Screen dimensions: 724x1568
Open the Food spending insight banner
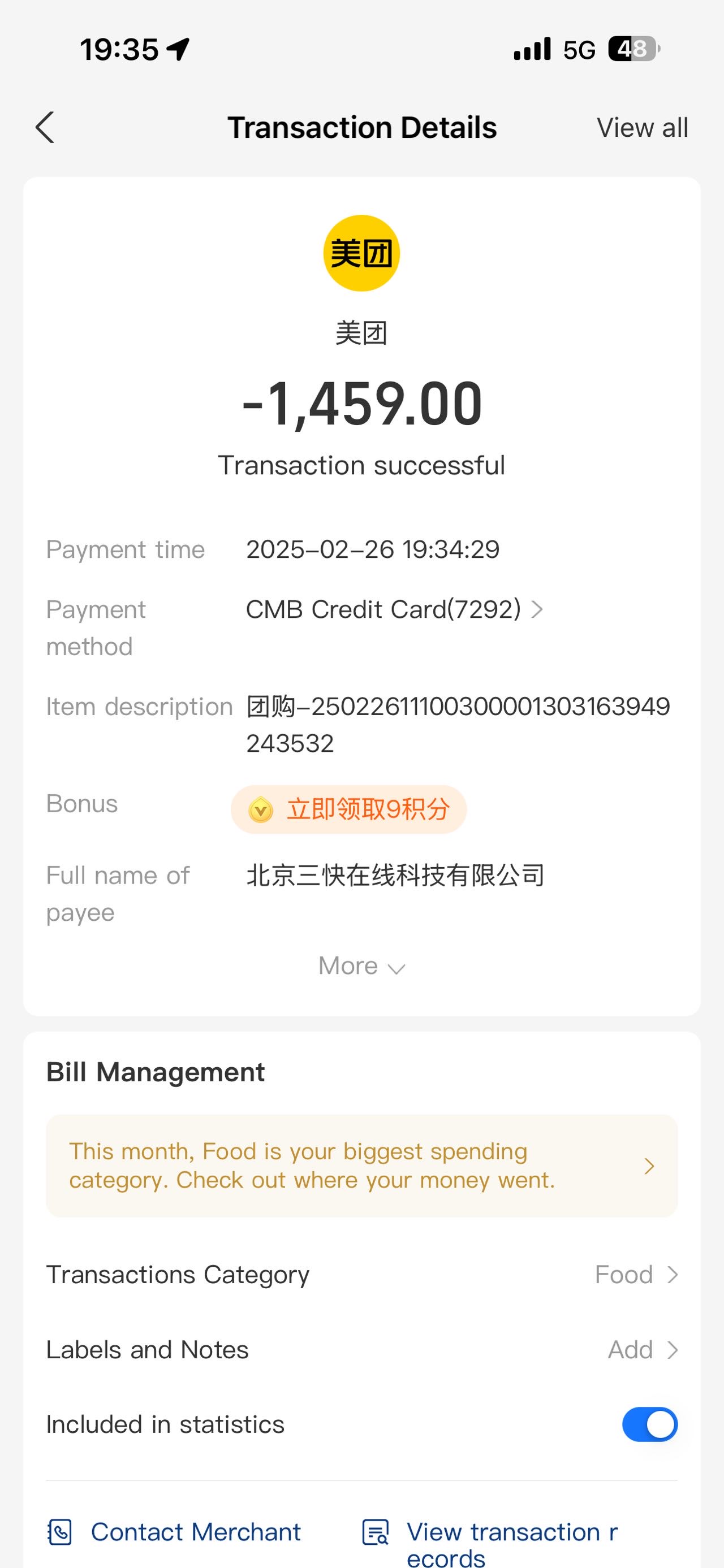361,1166
